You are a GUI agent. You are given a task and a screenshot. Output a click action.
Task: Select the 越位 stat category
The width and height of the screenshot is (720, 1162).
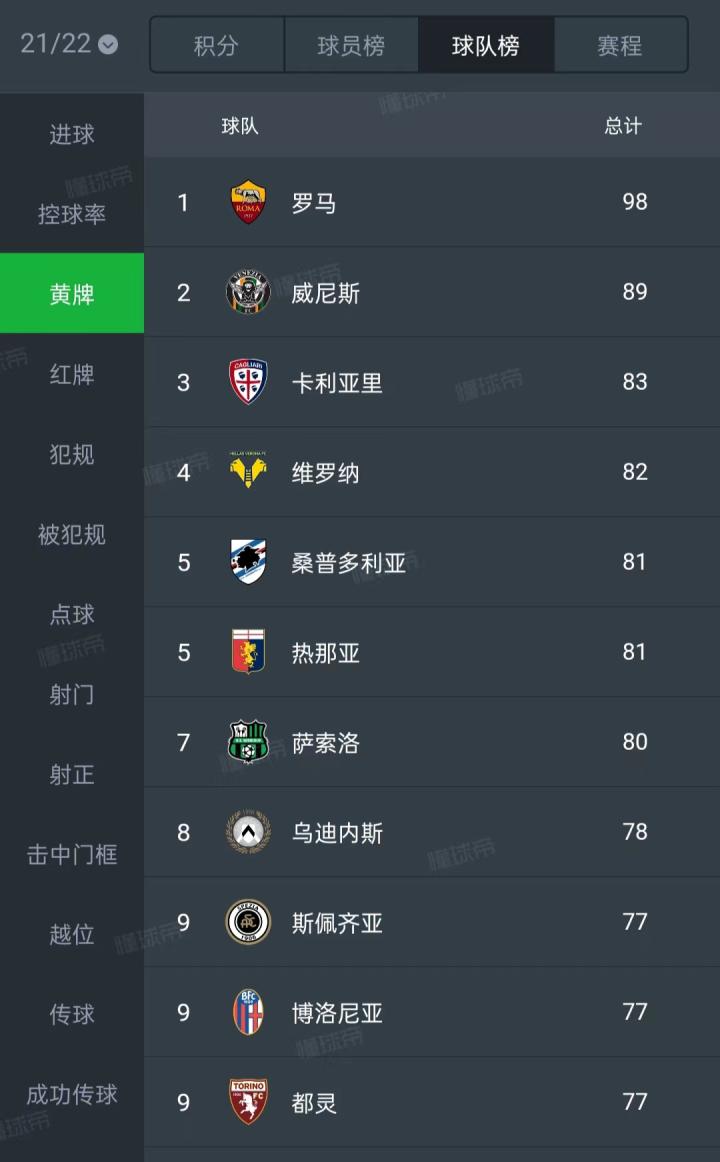point(72,934)
